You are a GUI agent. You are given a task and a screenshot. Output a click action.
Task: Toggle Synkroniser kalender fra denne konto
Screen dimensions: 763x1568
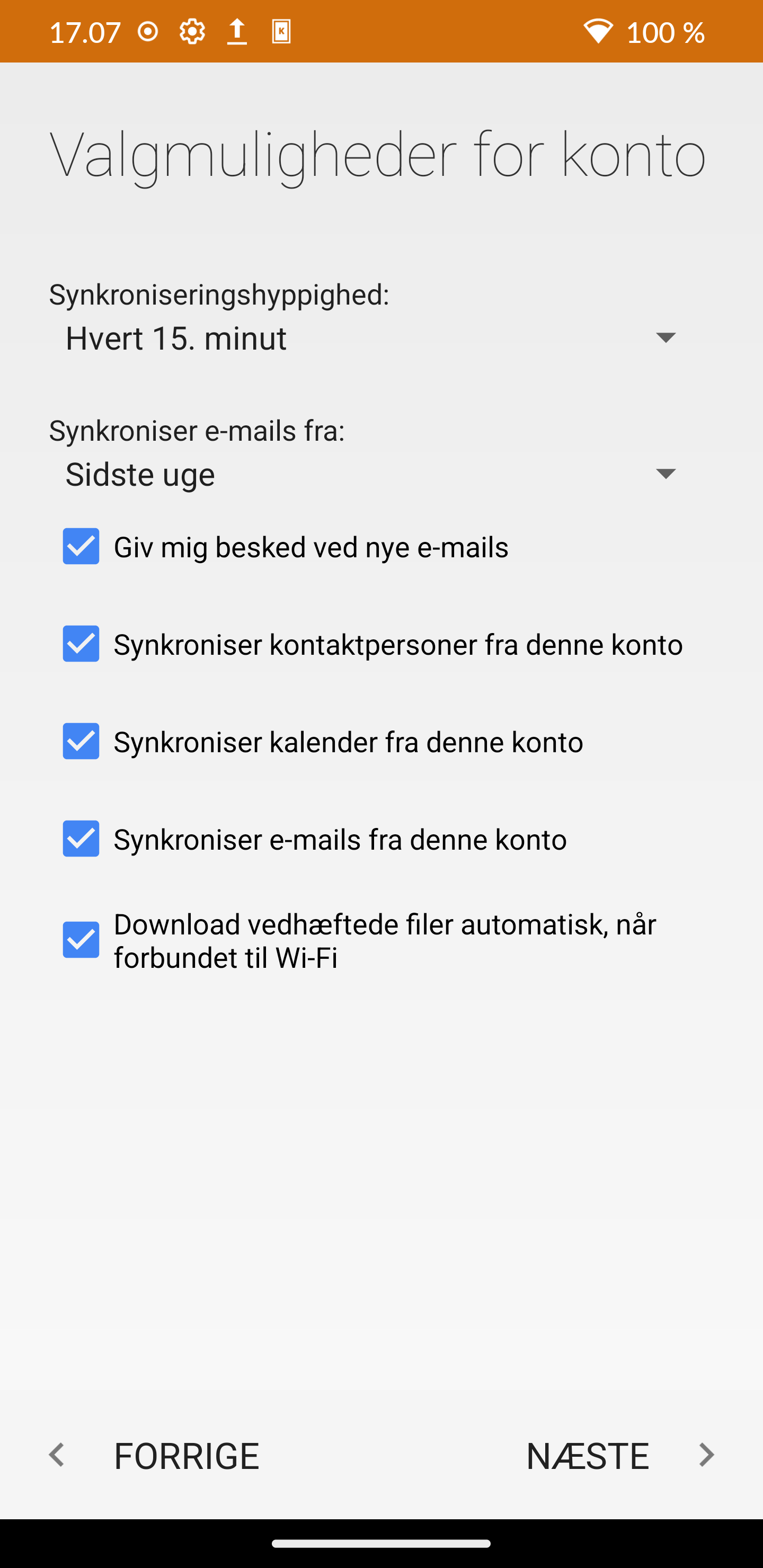click(x=81, y=741)
